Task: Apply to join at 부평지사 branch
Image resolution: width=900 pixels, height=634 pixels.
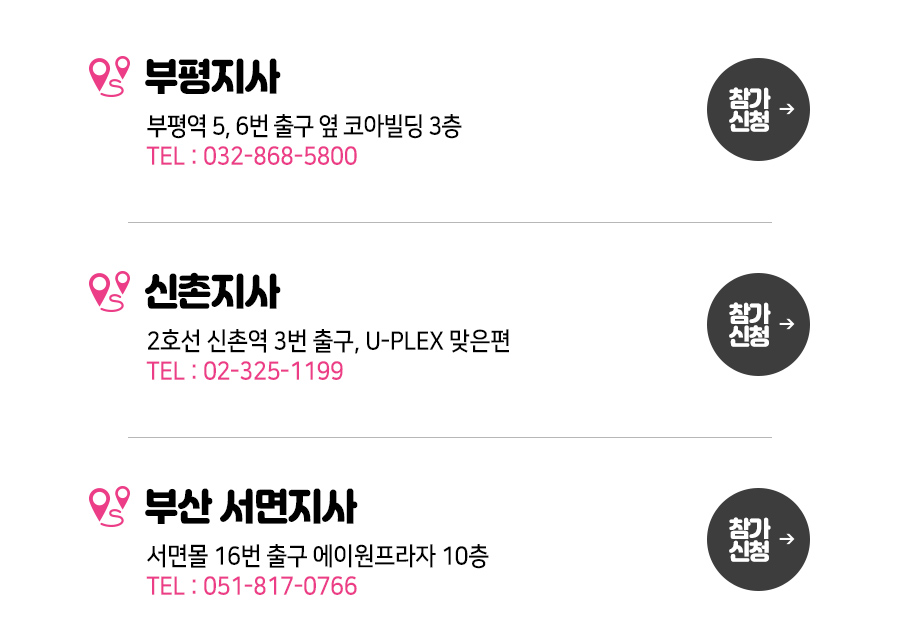Action: [758, 109]
